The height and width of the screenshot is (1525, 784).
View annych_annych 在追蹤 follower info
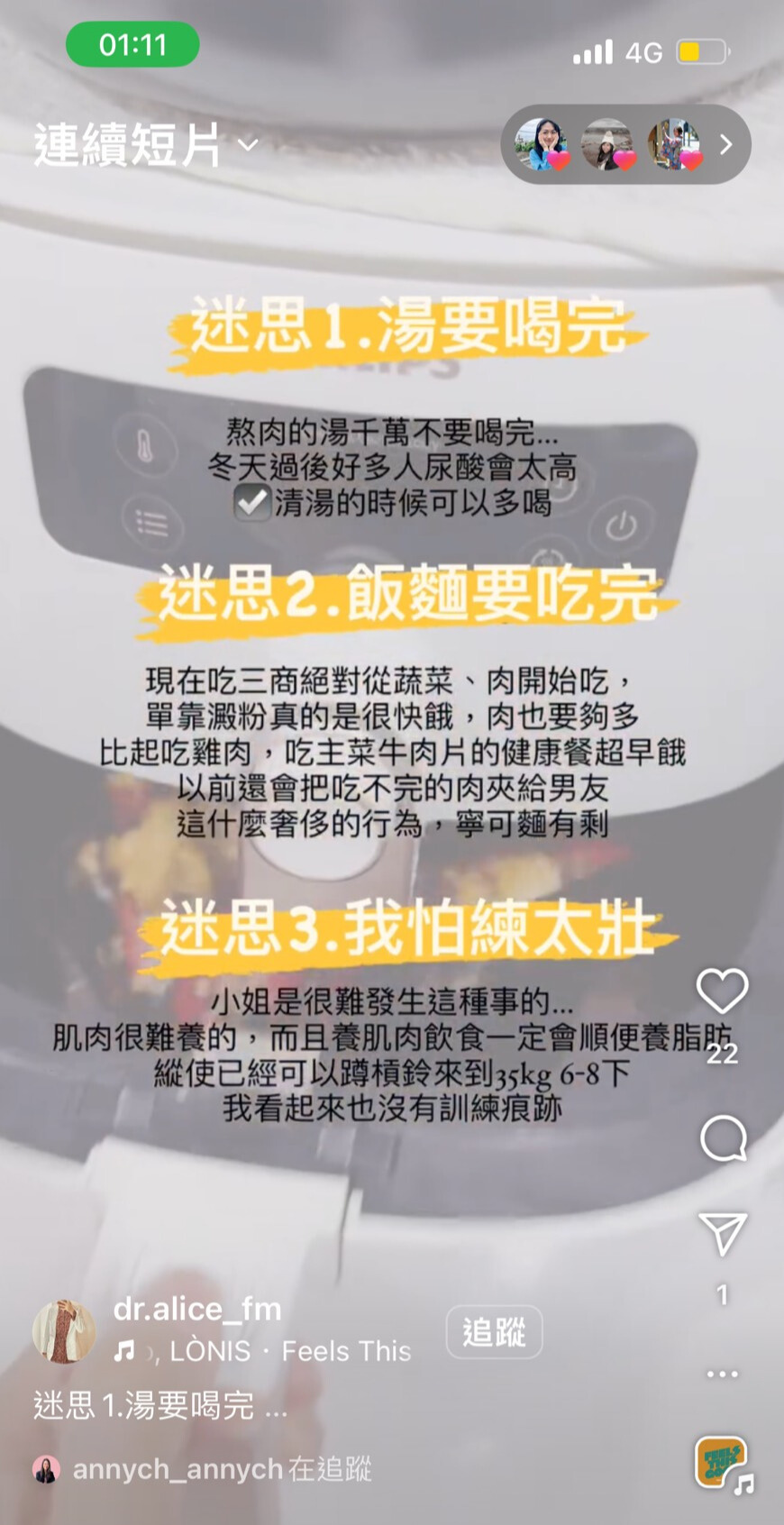tap(204, 1469)
